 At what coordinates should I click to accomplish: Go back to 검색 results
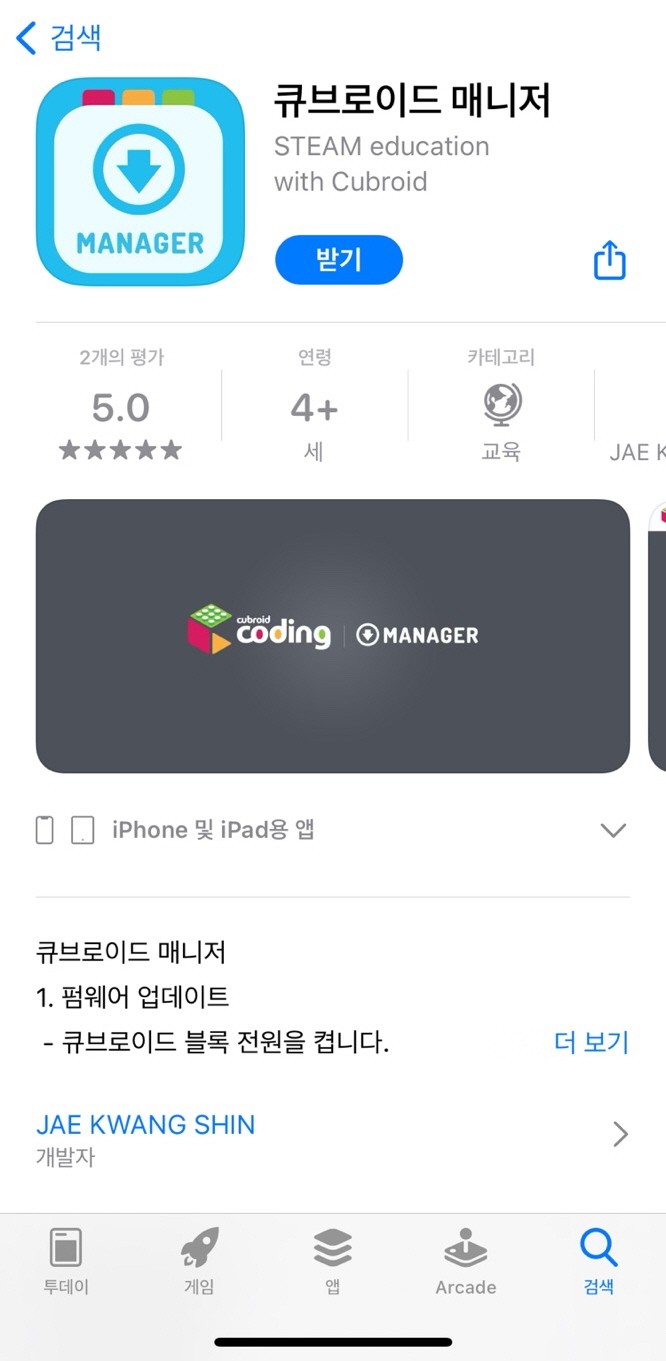(x=58, y=38)
